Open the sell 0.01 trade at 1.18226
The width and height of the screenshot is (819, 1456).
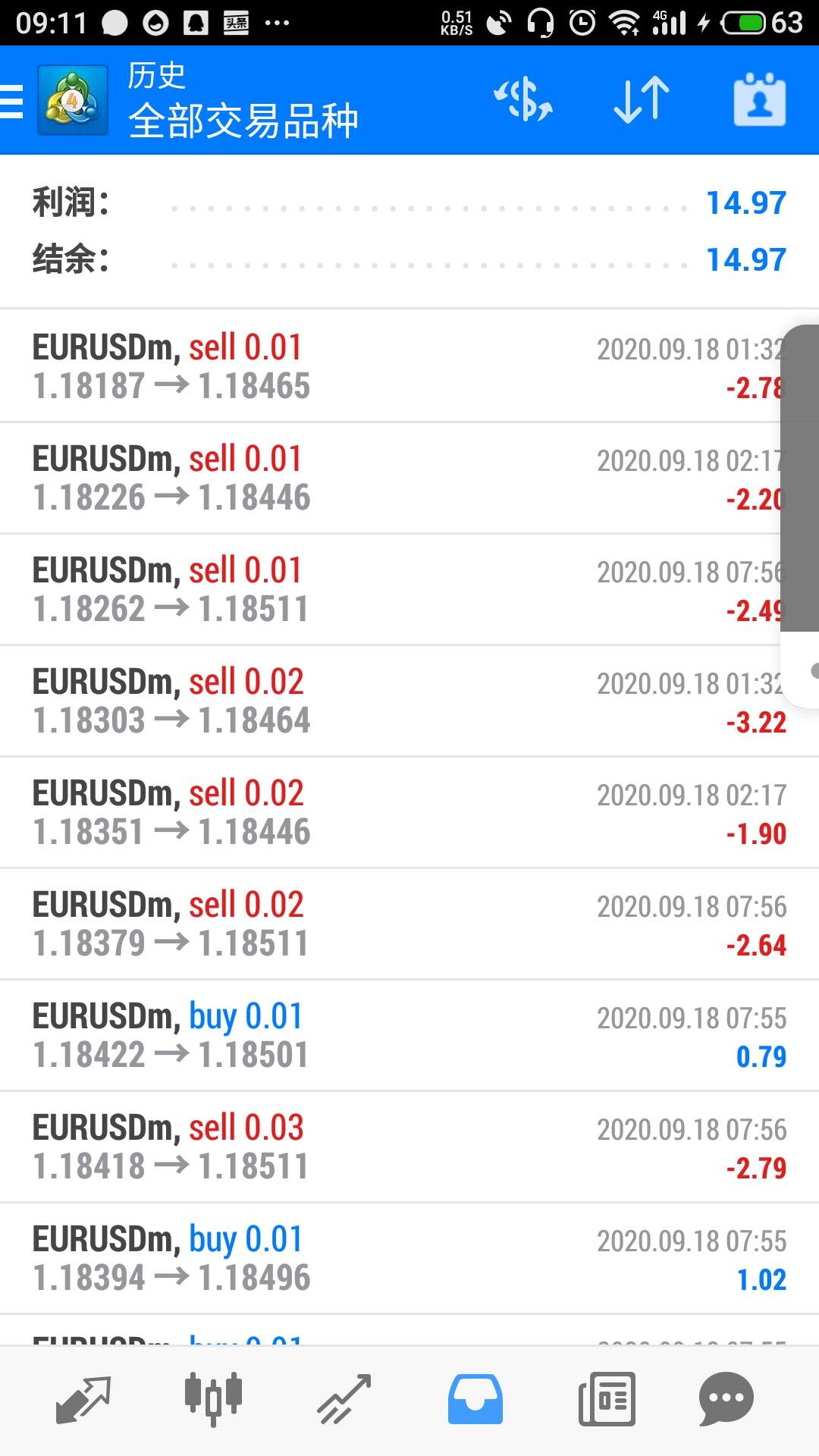pos(409,478)
